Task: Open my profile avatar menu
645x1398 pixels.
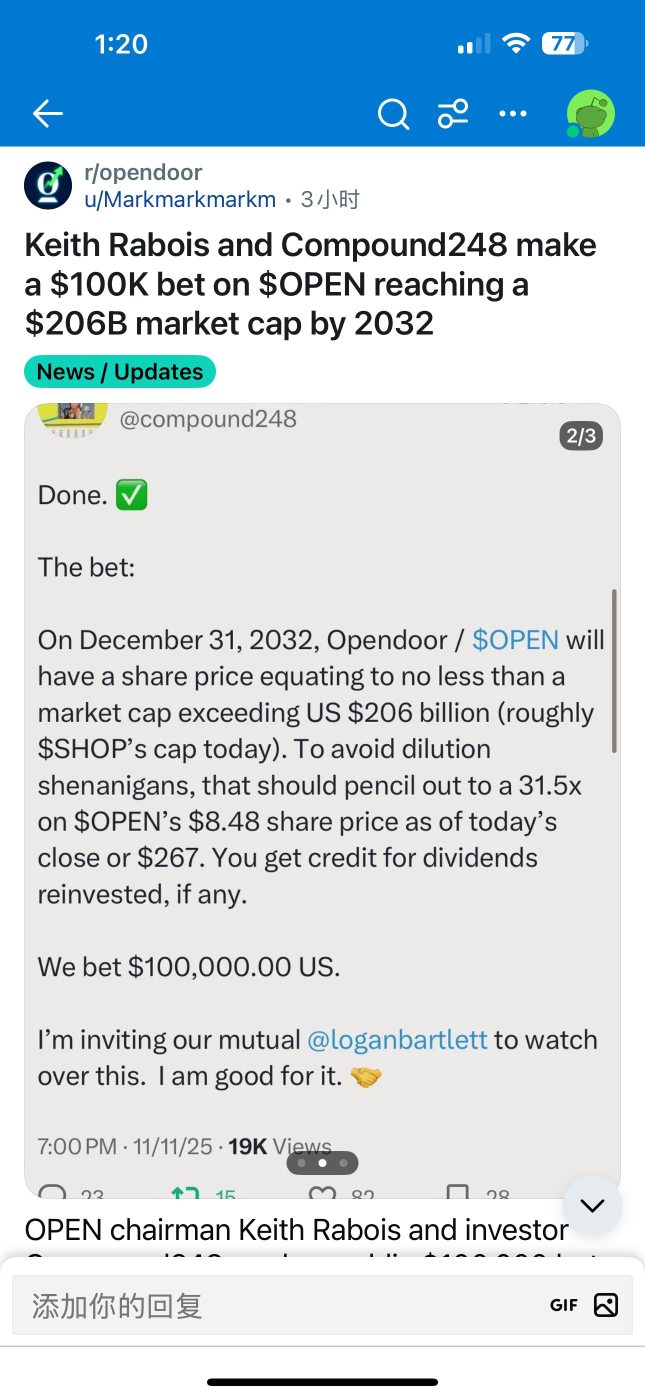Action: point(590,114)
